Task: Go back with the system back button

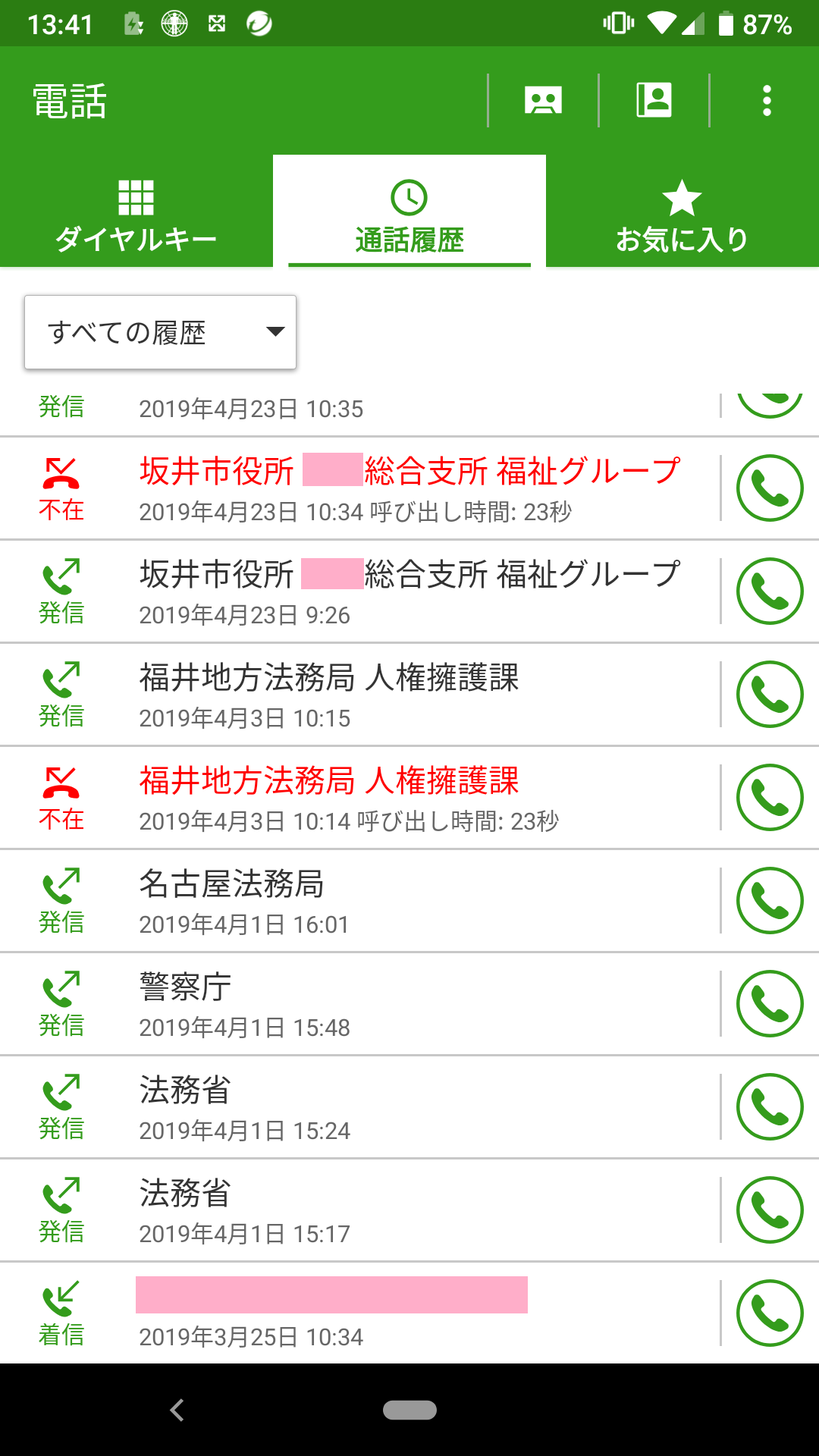Action: pos(177,1410)
